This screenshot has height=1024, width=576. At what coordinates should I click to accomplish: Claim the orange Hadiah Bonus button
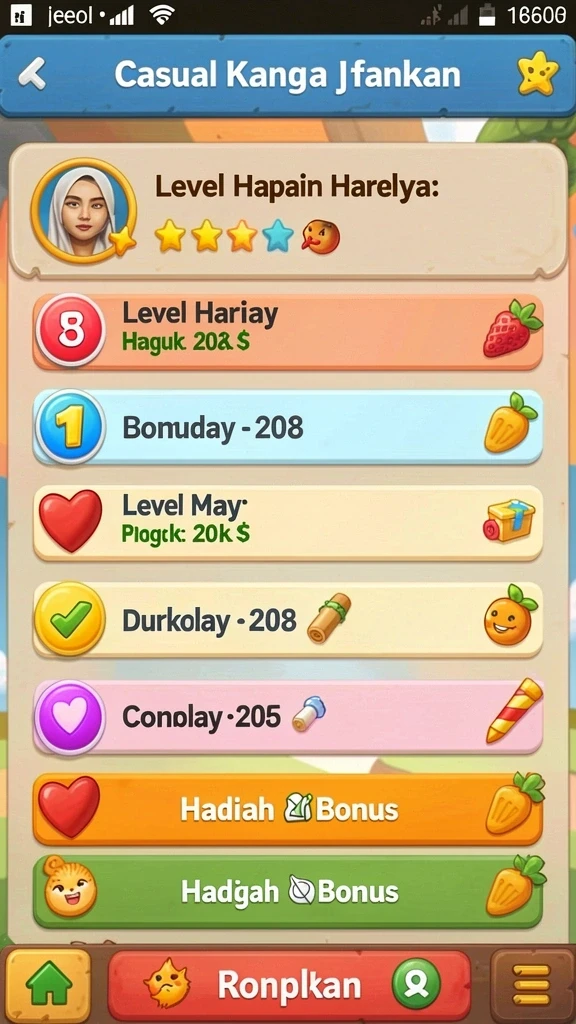pos(287,809)
